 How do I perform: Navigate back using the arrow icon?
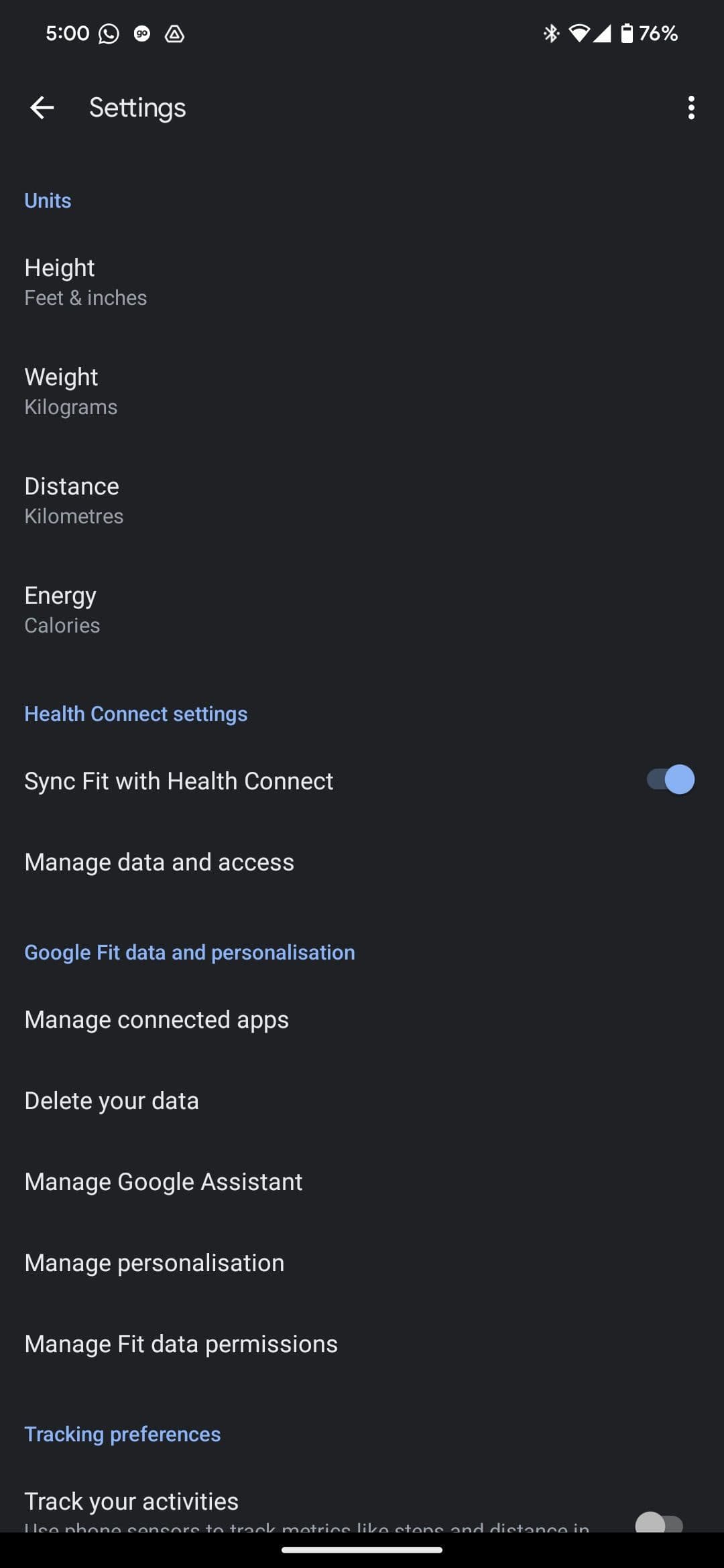tap(42, 107)
